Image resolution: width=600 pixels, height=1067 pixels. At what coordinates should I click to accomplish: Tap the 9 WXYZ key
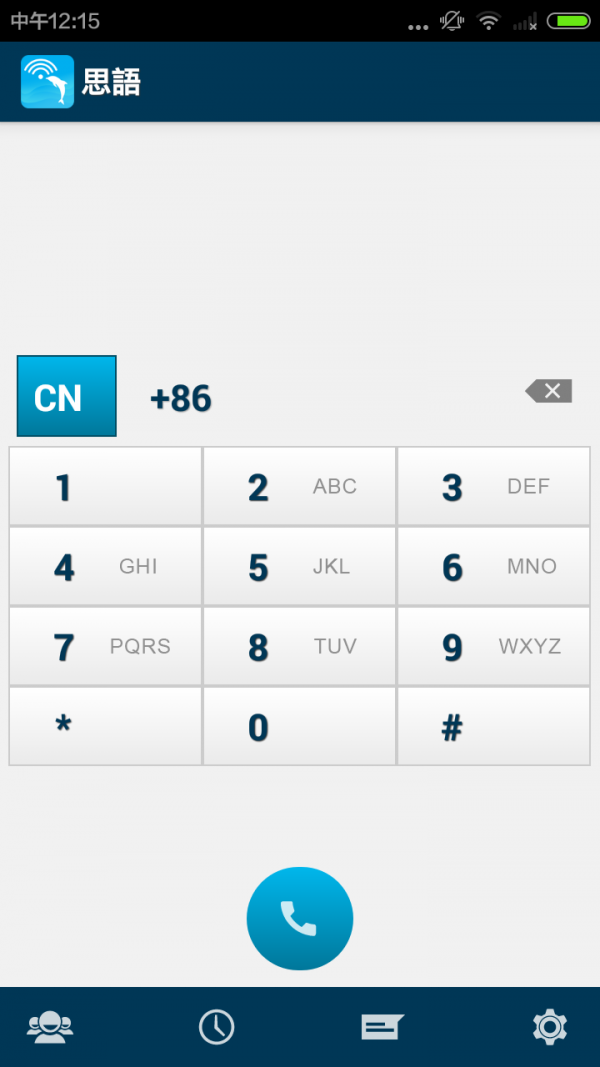point(493,647)
